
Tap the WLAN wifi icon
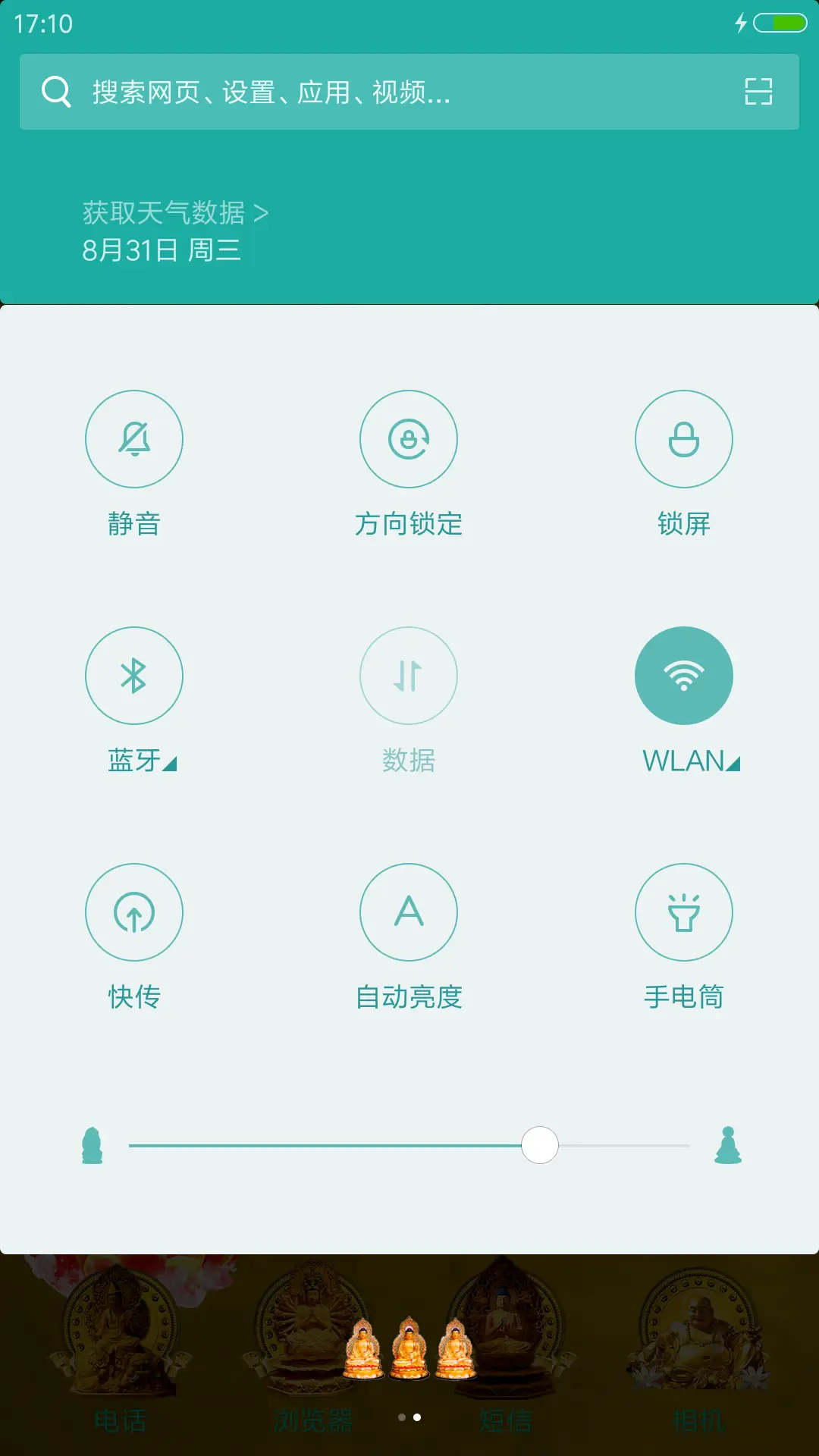[x=684, y=676]
